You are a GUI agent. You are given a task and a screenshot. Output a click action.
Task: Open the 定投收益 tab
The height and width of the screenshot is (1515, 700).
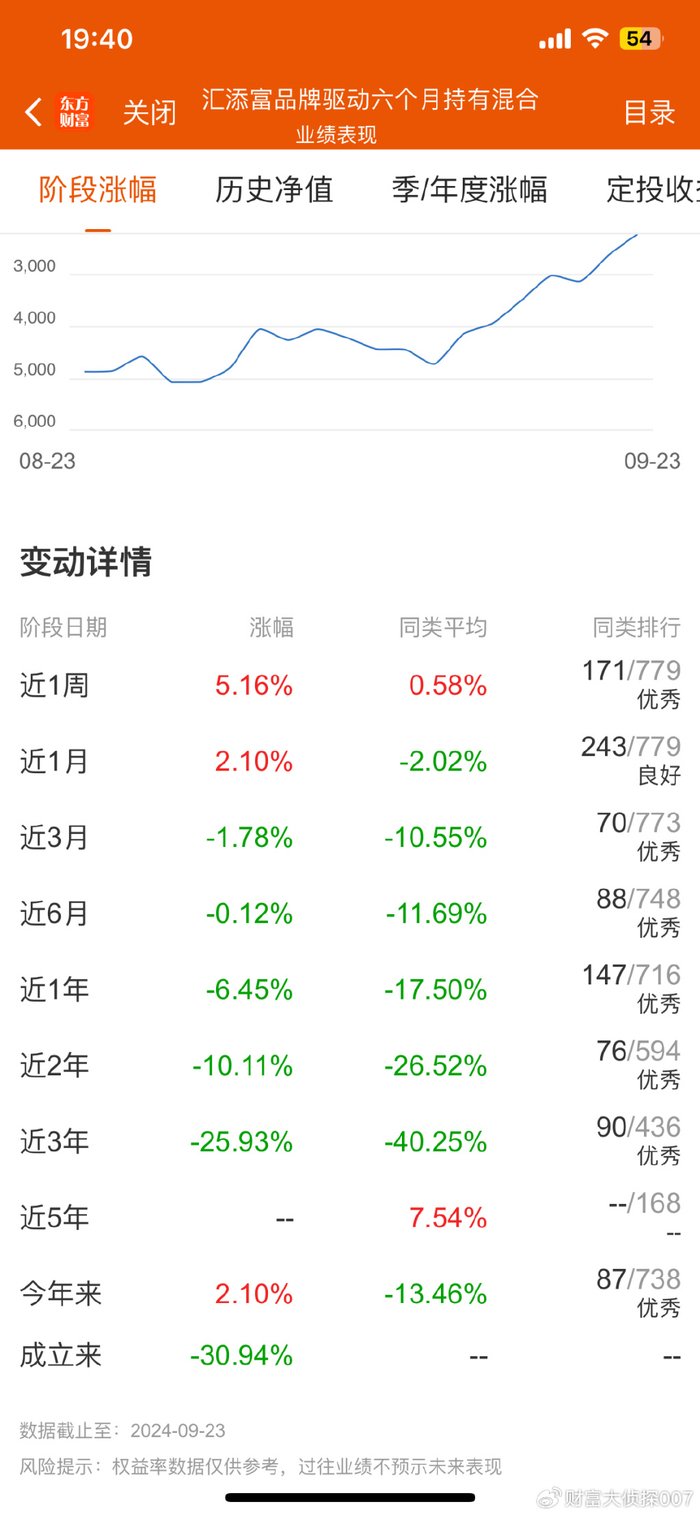651,189
